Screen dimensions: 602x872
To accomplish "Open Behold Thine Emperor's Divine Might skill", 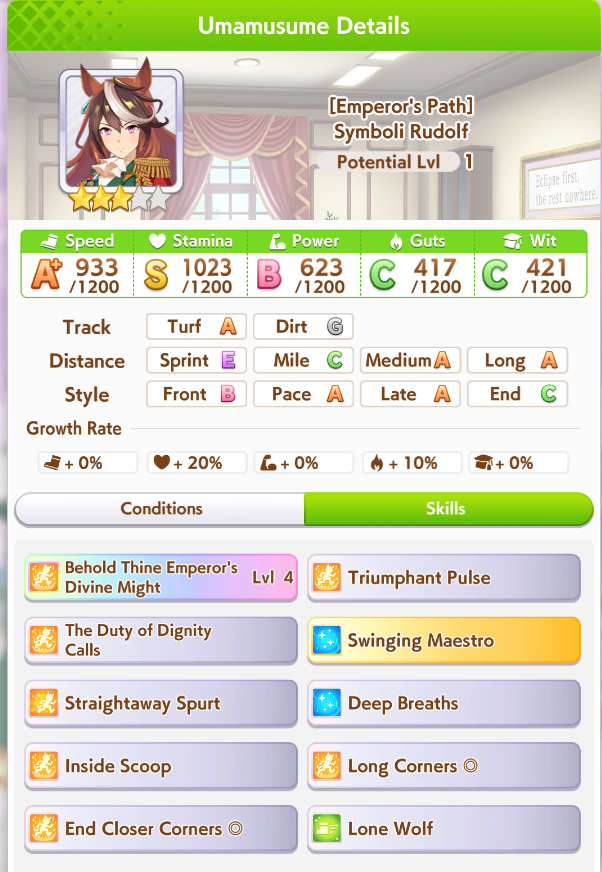I will pos(161,578).
